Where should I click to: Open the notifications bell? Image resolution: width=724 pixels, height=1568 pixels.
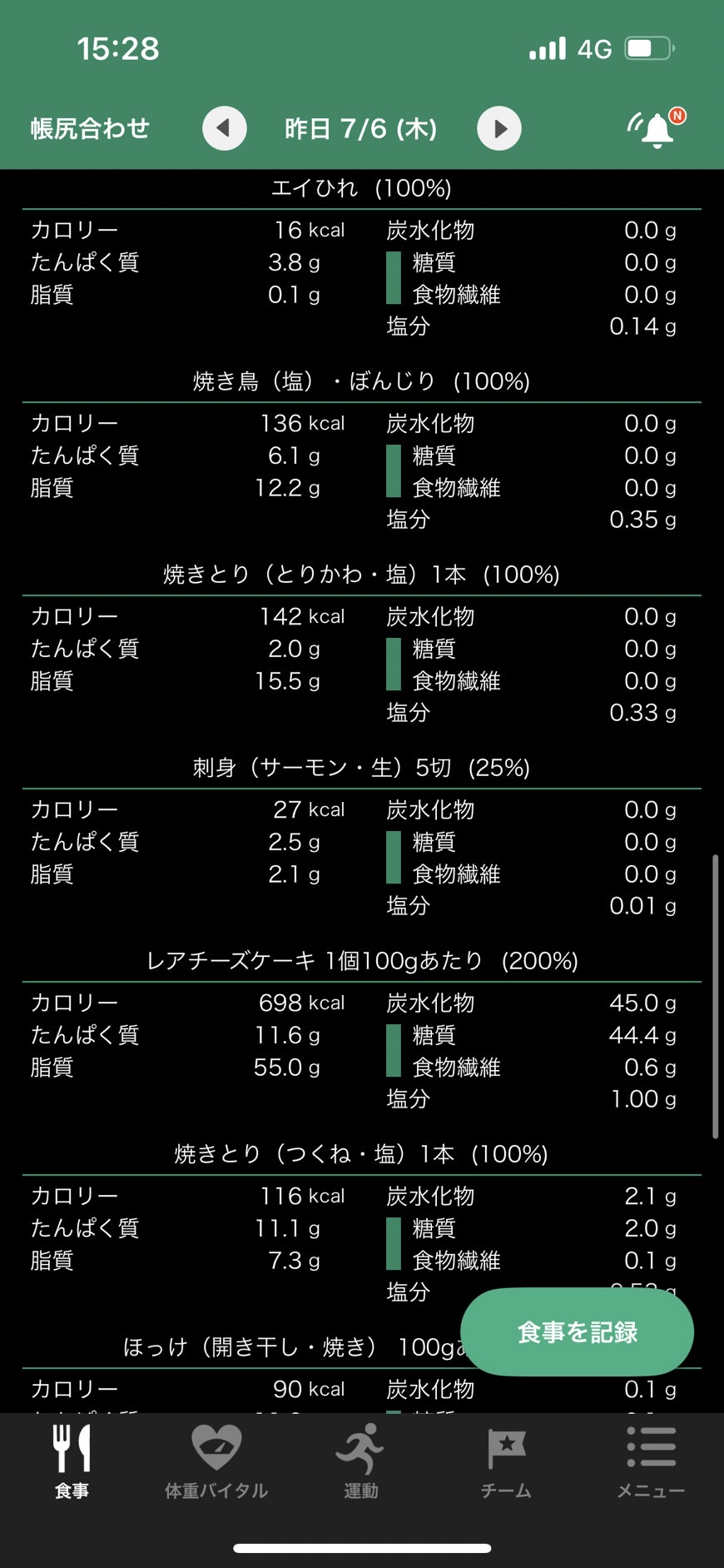click(x=657, y=128)
